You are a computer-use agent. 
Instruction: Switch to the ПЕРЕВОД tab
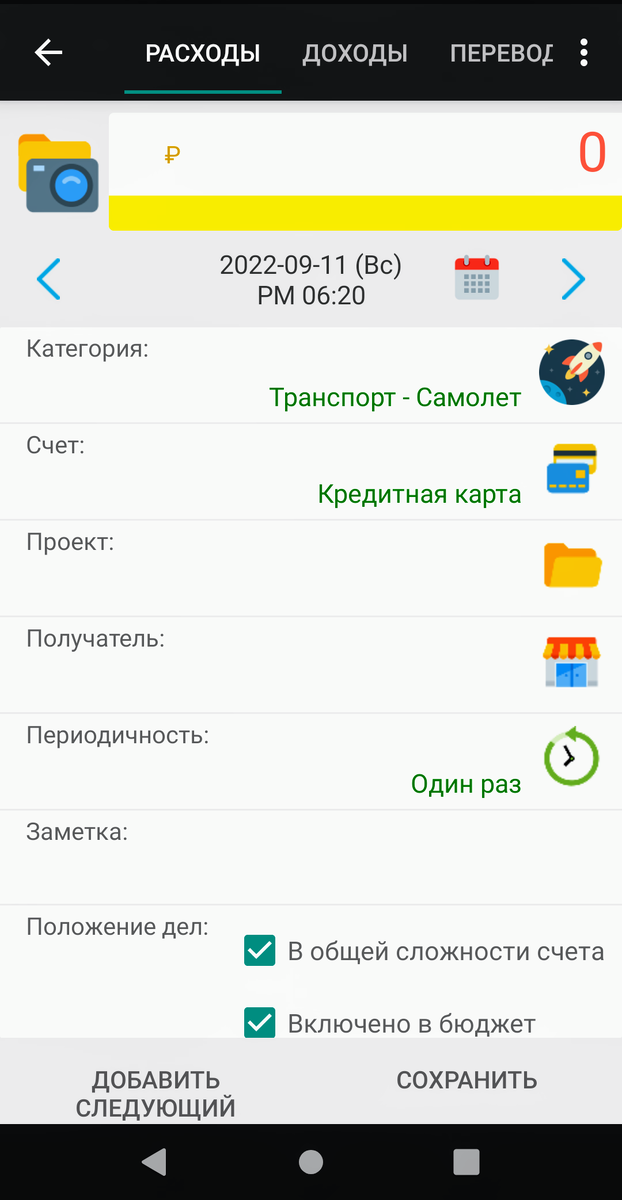pyautogui.click(x=501, y=54)
